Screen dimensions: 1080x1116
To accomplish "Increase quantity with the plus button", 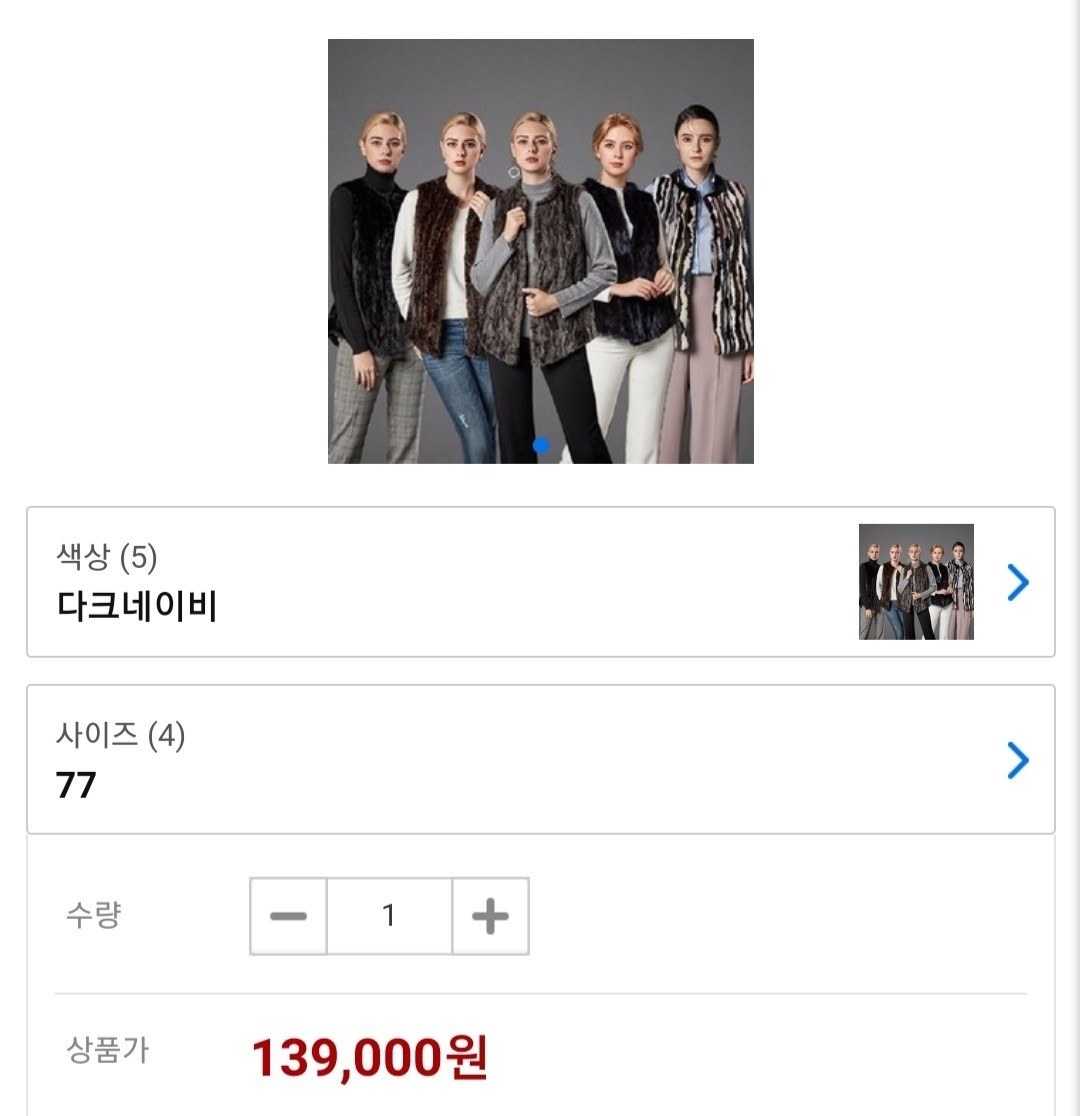I will pyautogui.click(x=490, y=916).
